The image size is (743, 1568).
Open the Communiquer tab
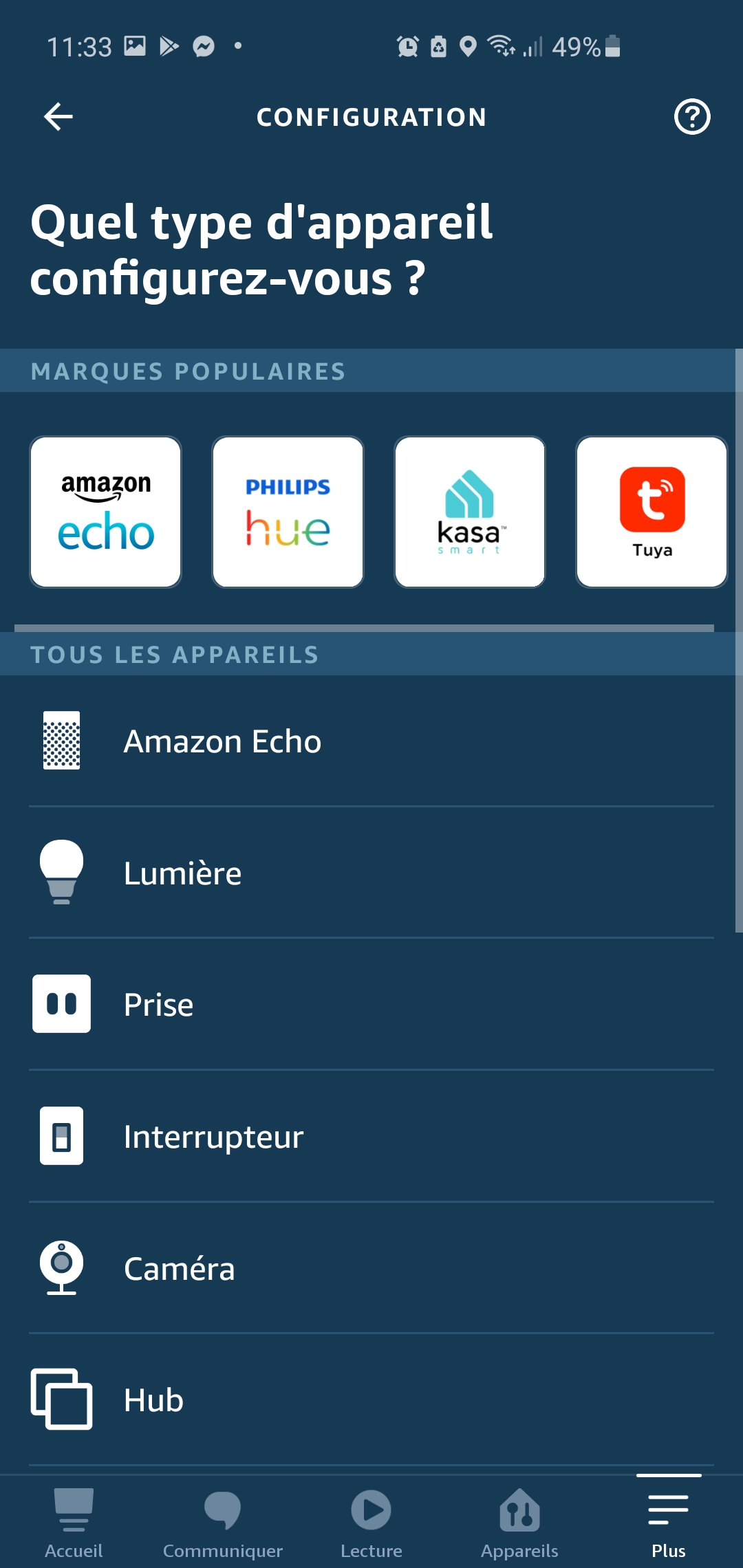click(223, 1522)
